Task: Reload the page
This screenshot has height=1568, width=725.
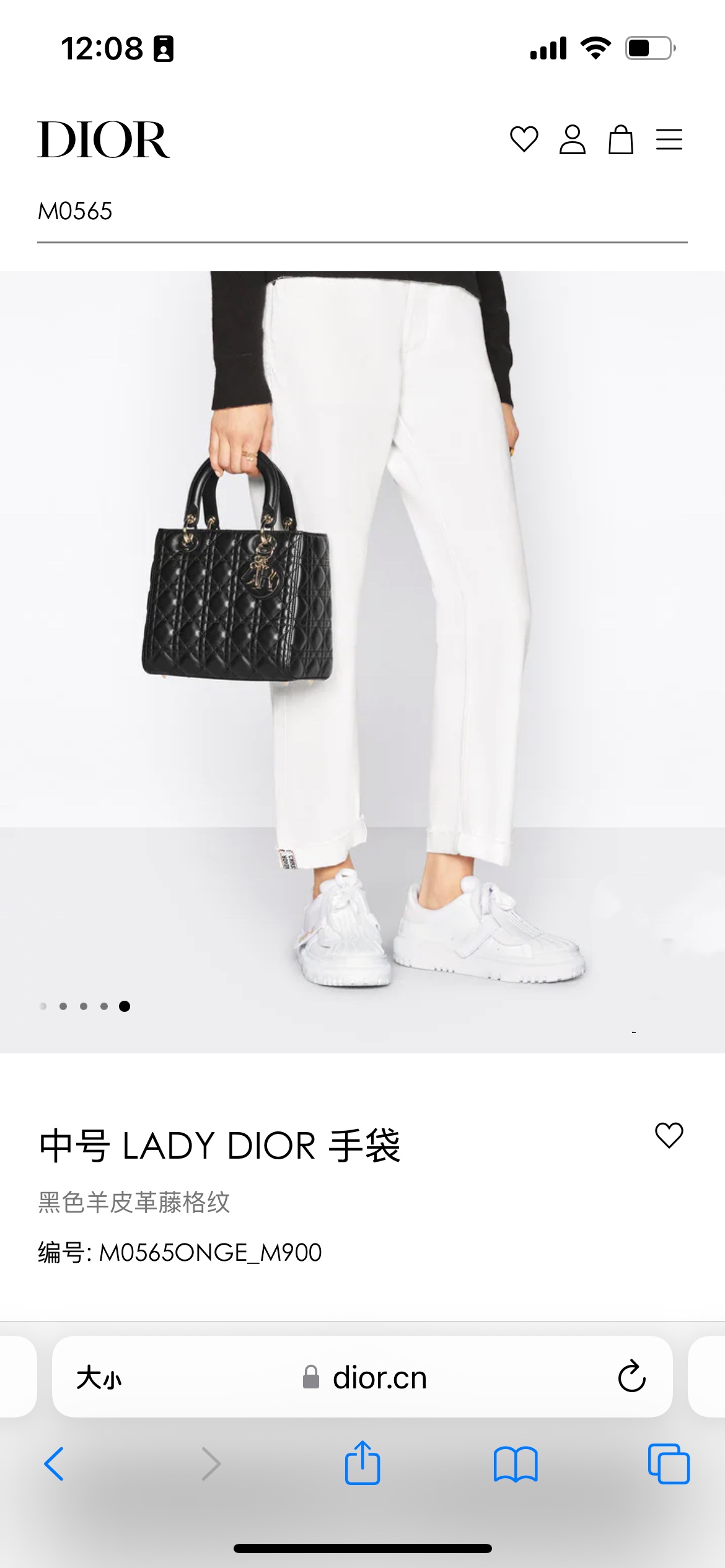Action: coord(631,1377)
